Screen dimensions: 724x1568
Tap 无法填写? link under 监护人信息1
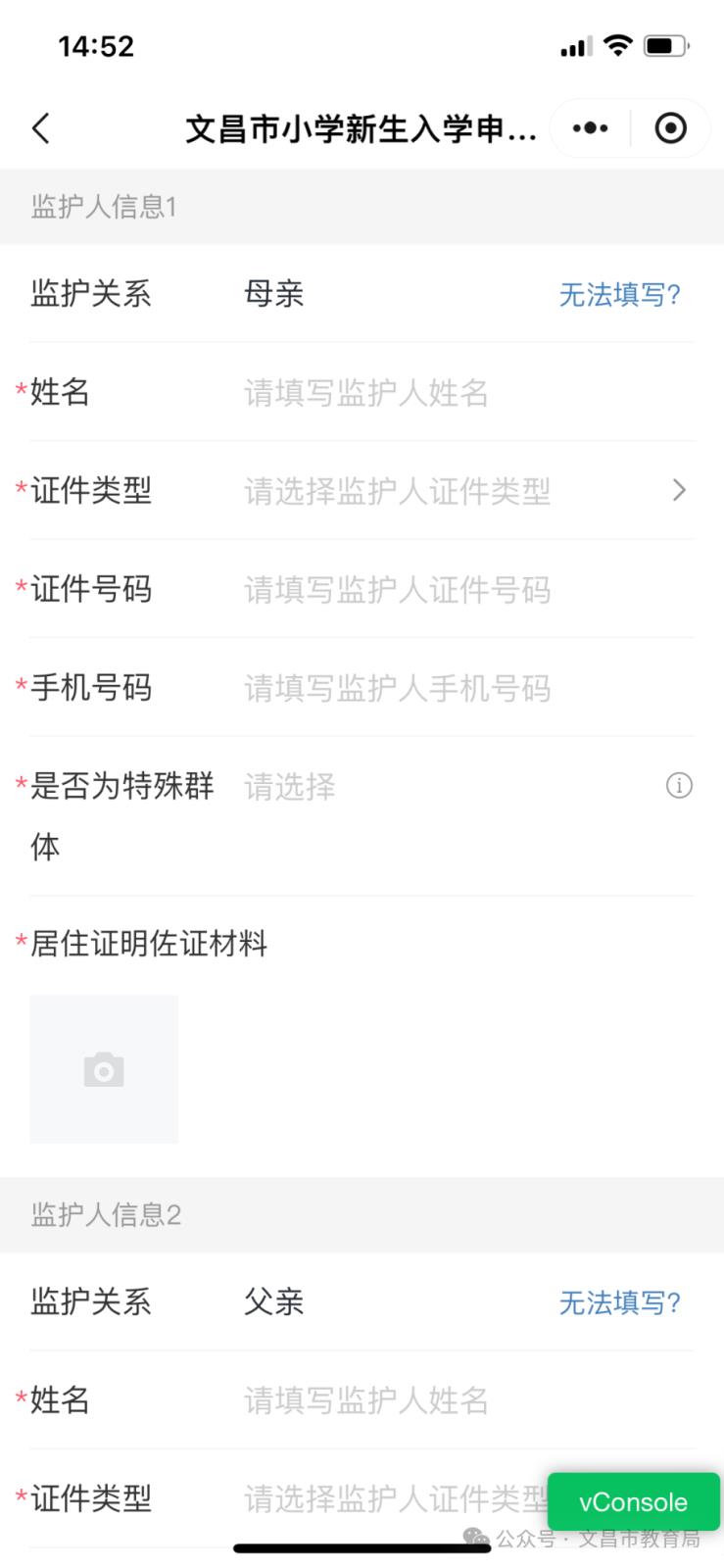[x=619, y=294]
